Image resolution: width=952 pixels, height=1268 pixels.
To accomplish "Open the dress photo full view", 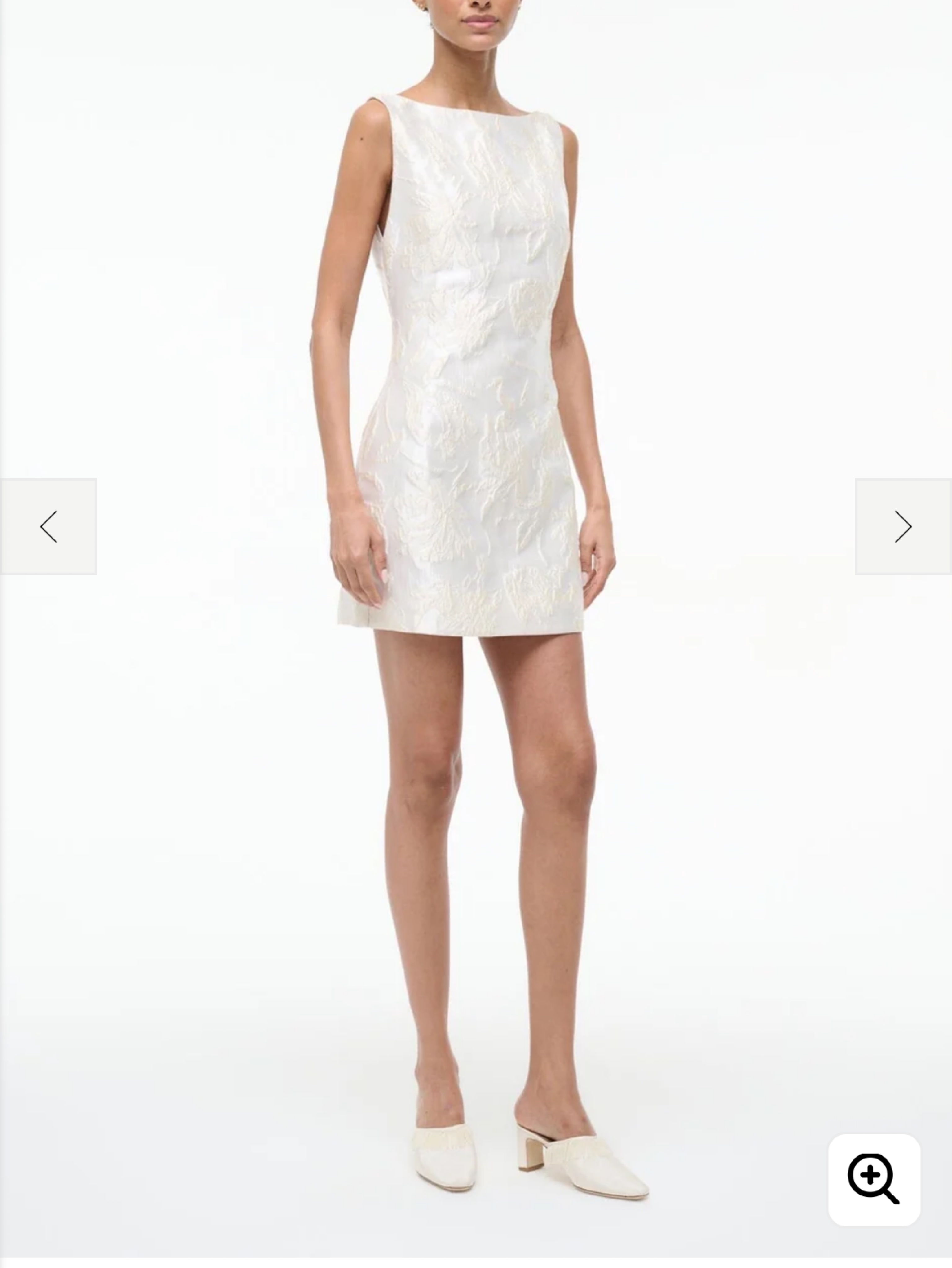I will click(476, 631).
